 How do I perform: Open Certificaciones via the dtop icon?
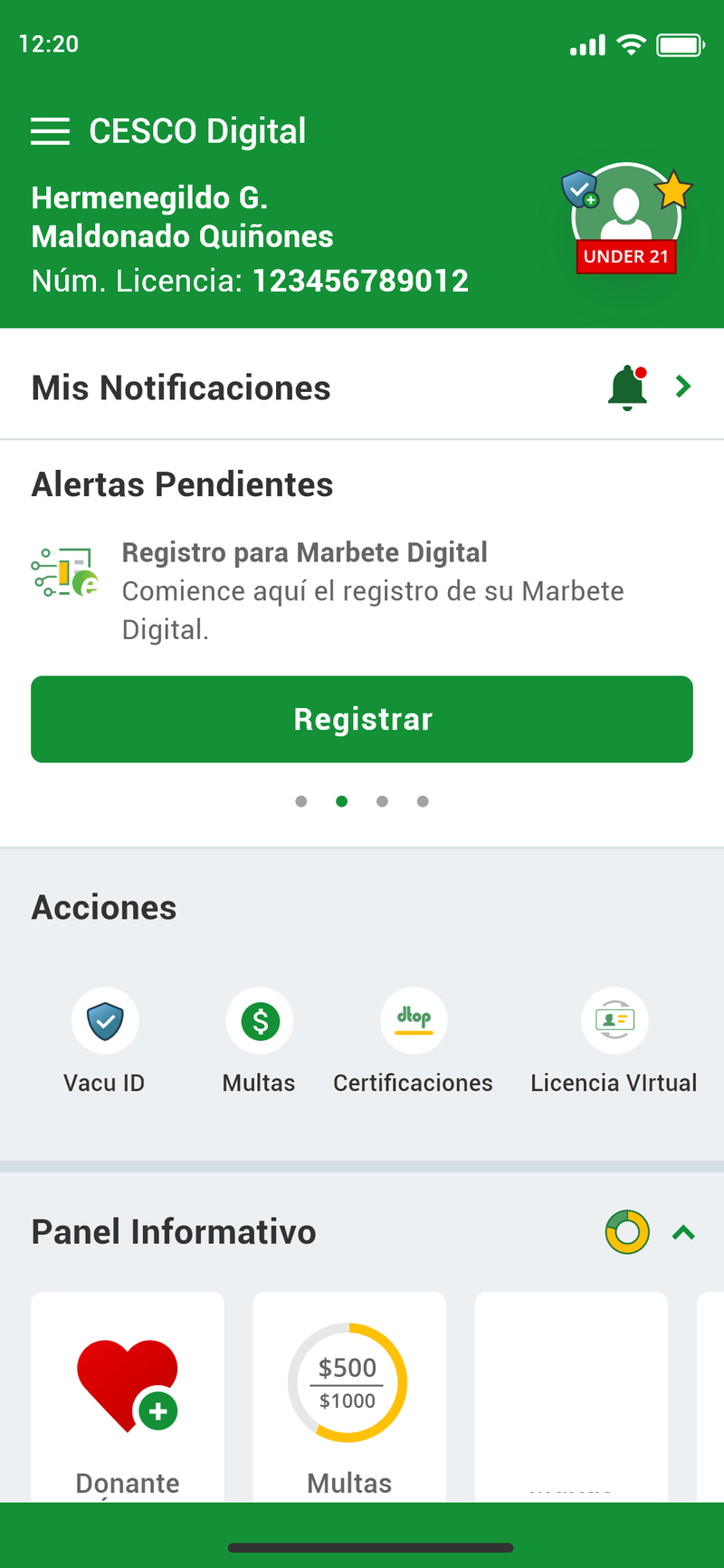(414, 1020)
